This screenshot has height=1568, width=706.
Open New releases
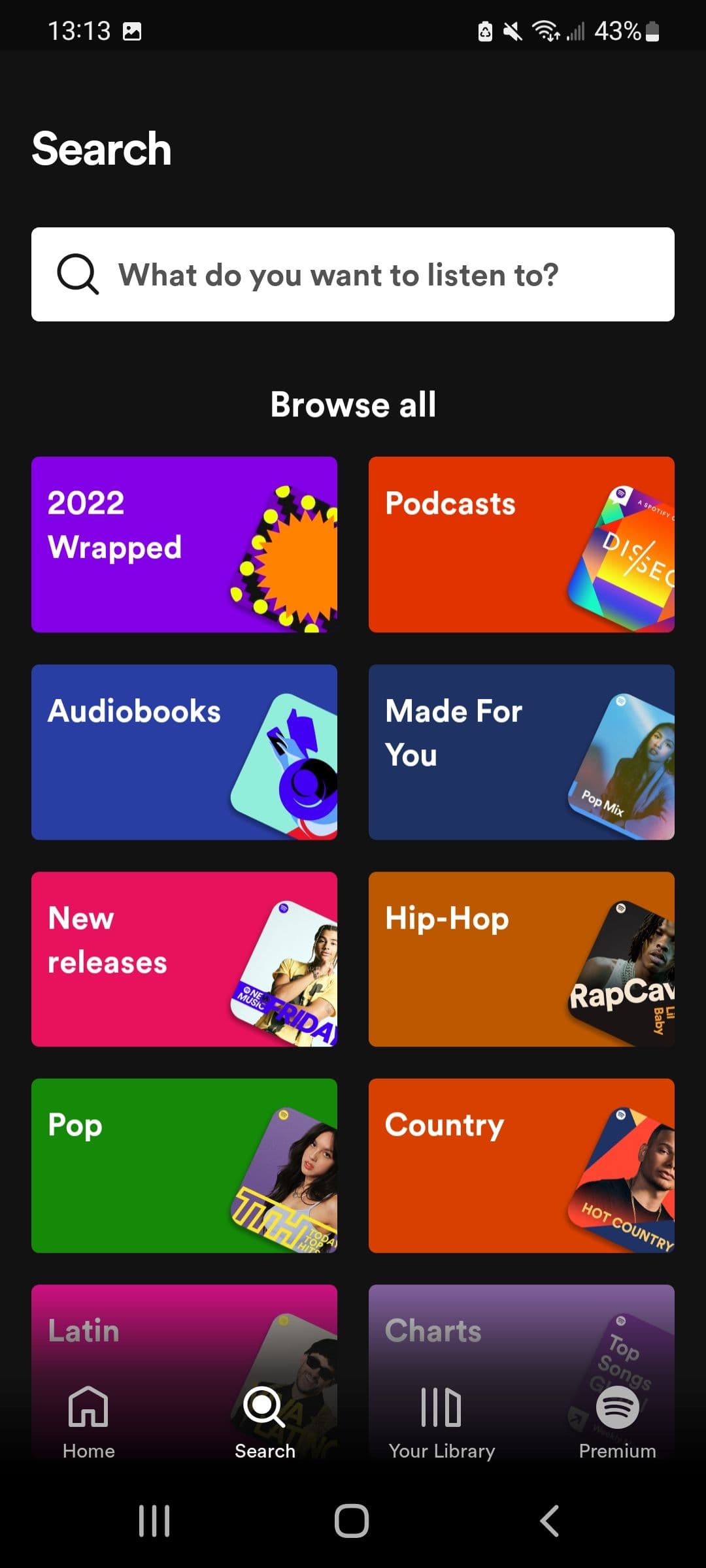click(x=184, y=960)
